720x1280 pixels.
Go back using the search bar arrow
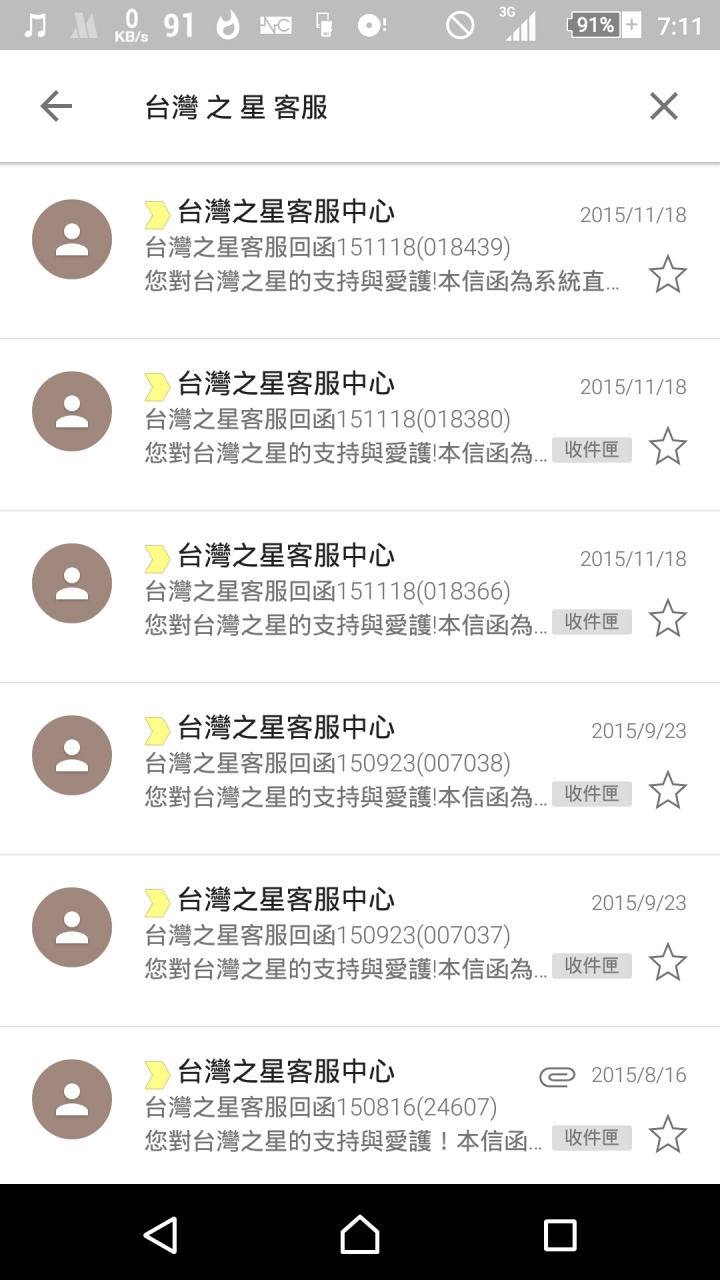(x=56, y=106)
